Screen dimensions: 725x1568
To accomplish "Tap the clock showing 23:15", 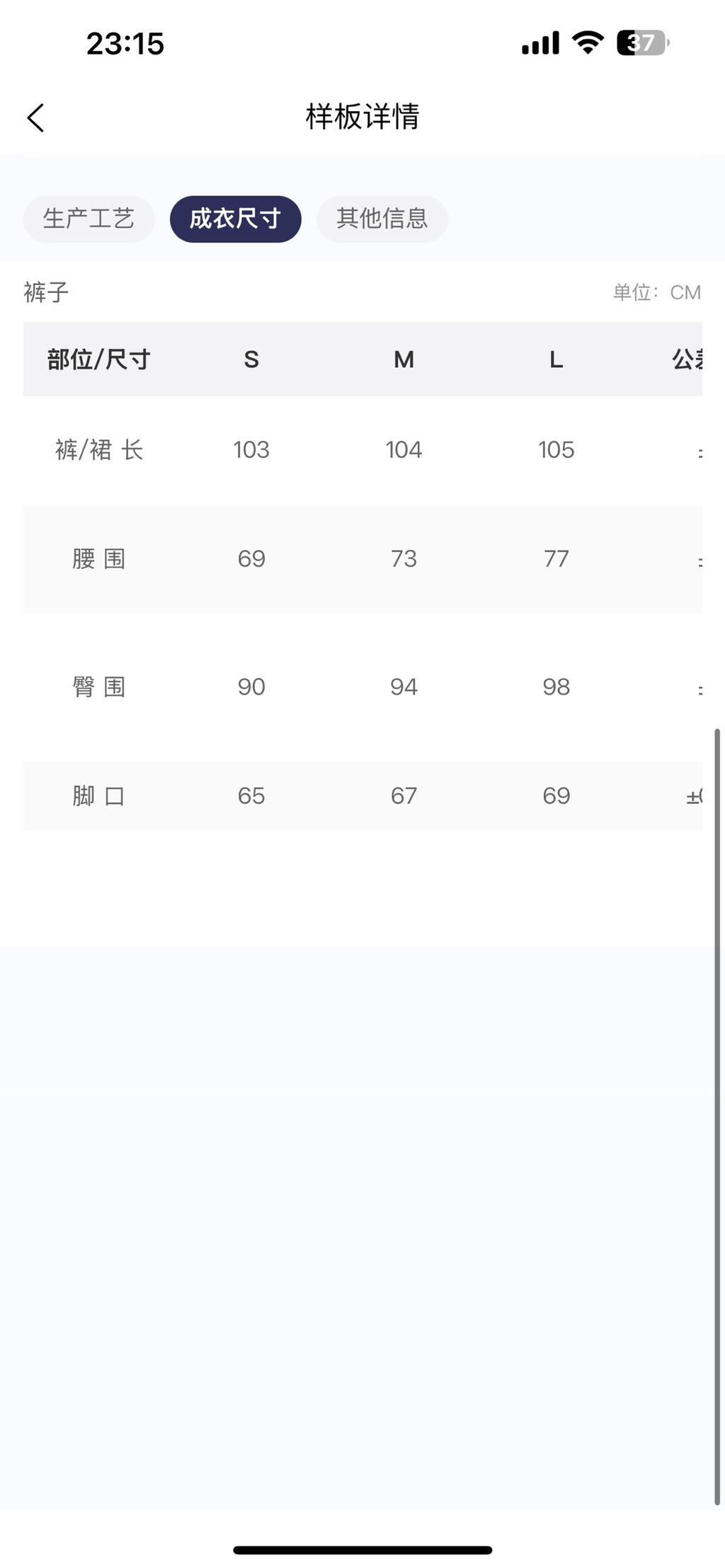I will point(126,44).
